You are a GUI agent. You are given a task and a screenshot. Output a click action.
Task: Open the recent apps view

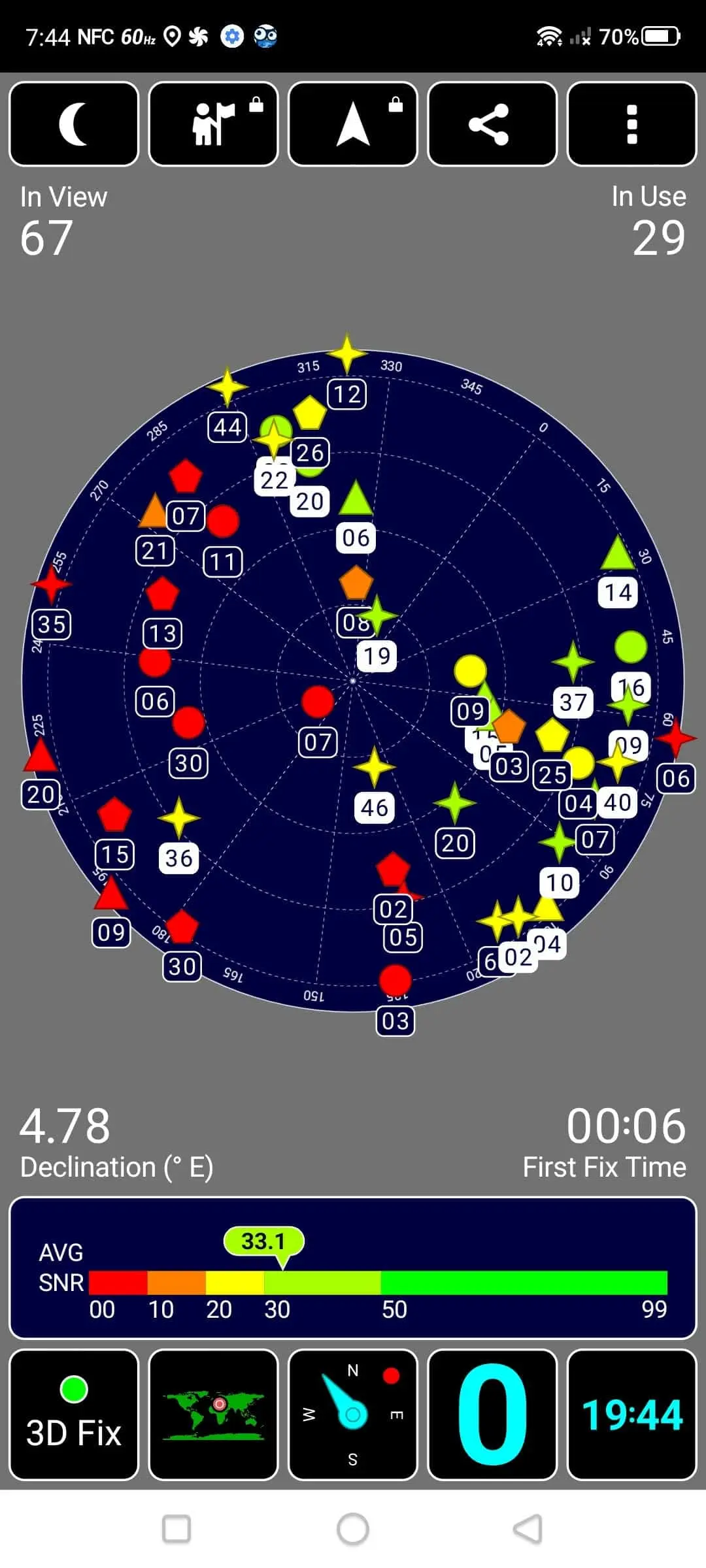pyautogui.click(x=176, y=1529)
